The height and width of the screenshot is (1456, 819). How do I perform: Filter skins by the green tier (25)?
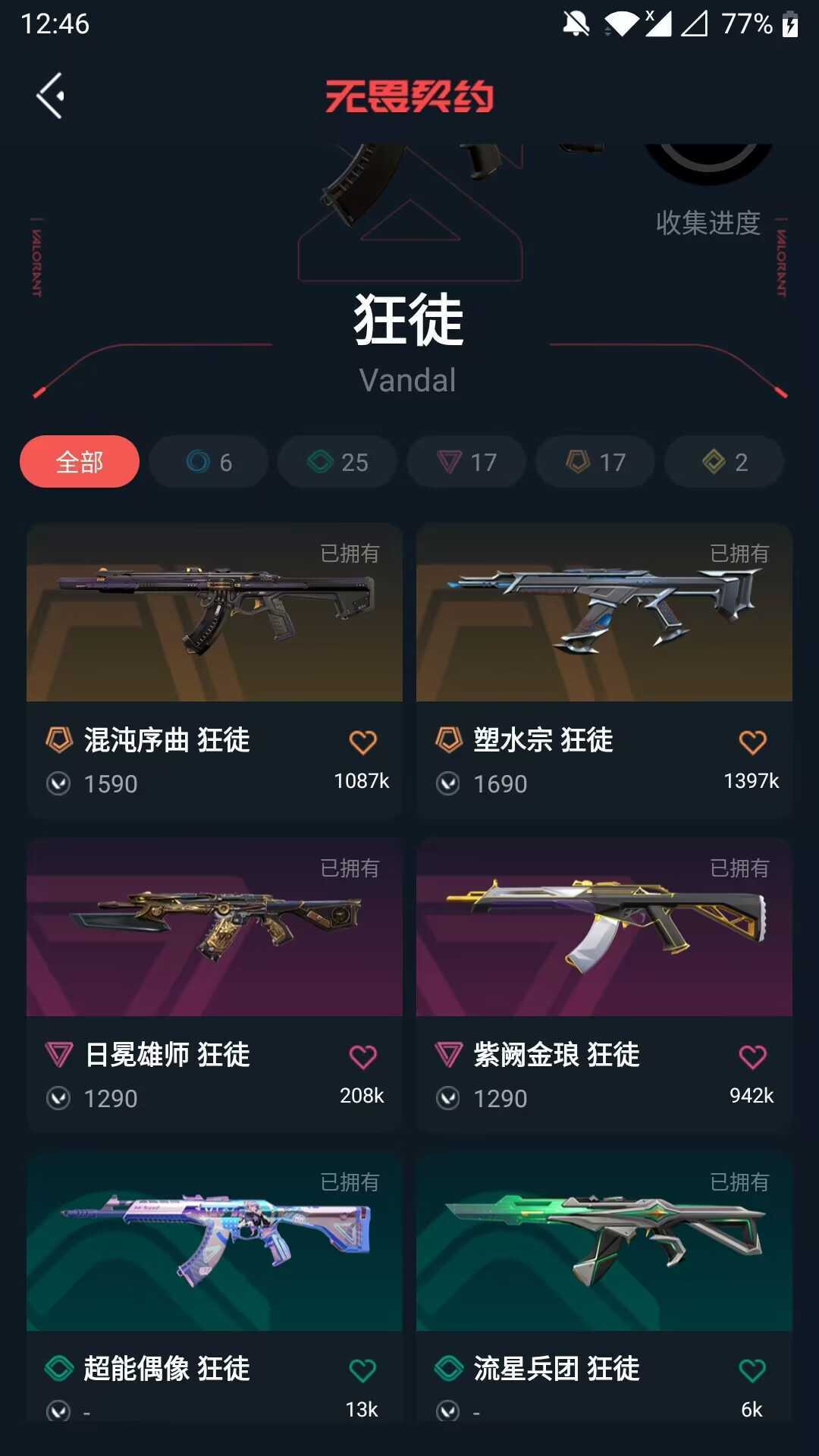click(x=337, y=461)
